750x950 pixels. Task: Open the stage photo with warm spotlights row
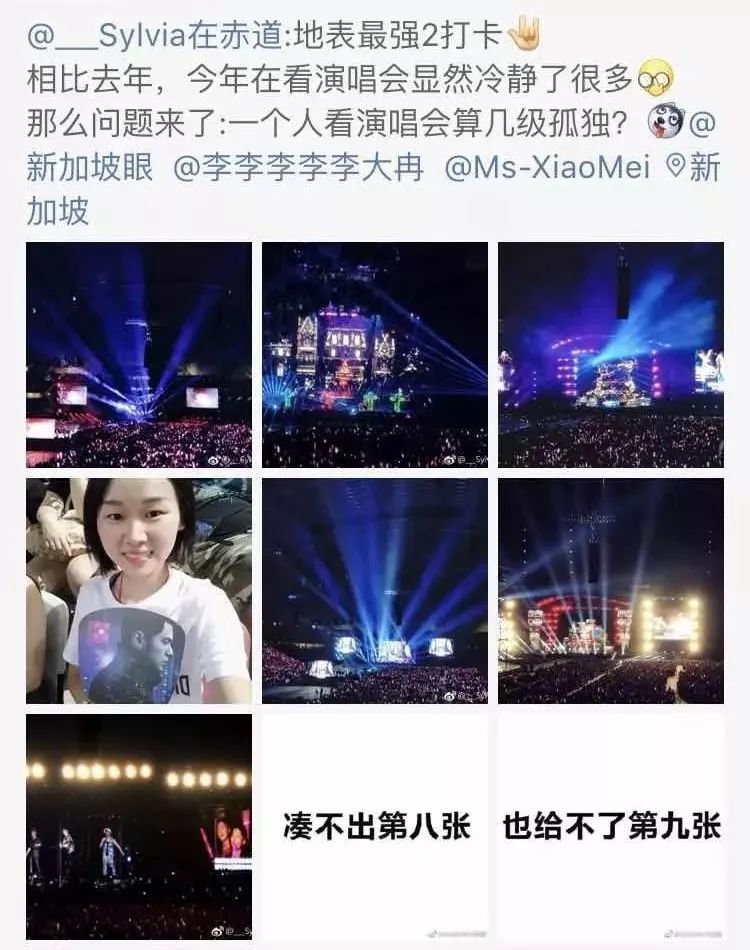pyautogui.click(x=138, y=826)
